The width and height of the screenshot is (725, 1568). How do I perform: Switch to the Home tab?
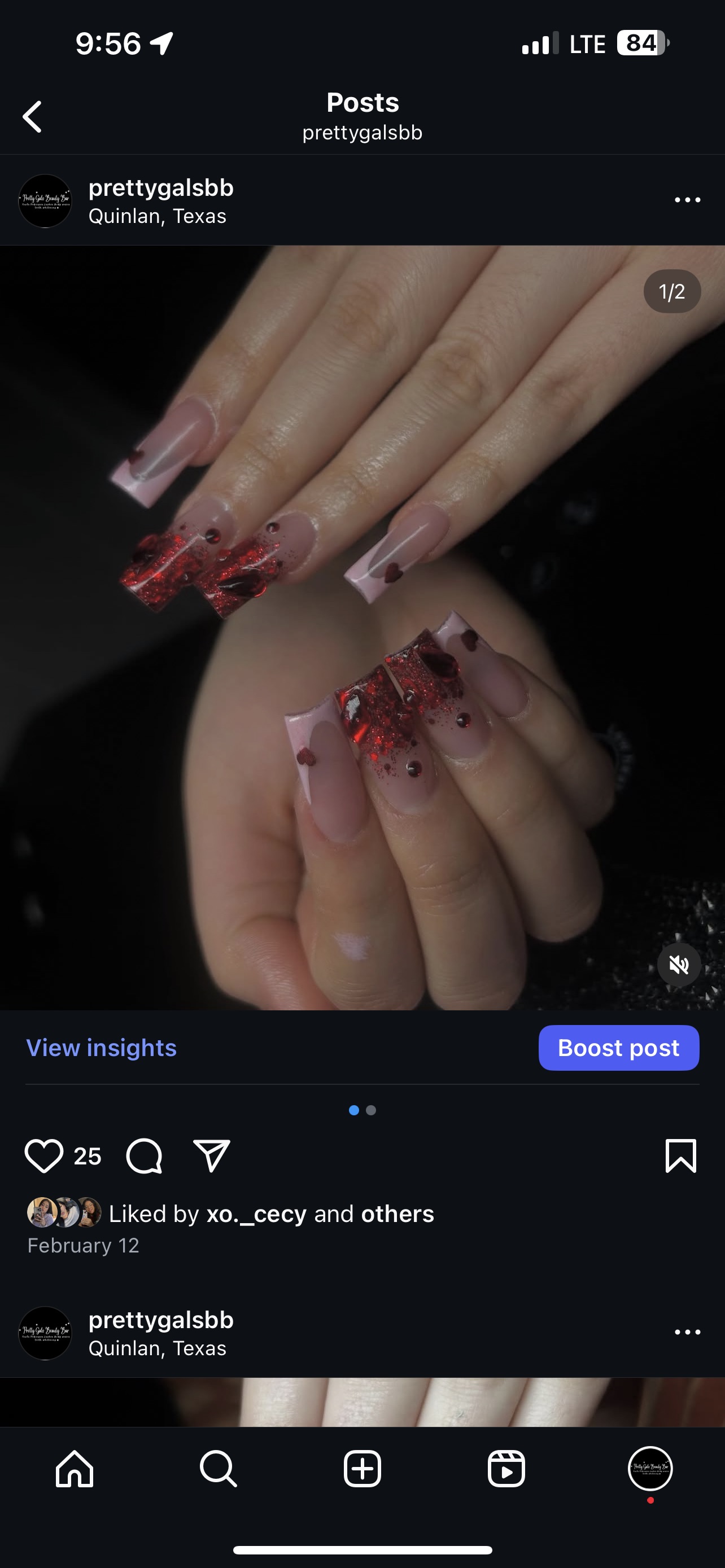point(75,1469)
